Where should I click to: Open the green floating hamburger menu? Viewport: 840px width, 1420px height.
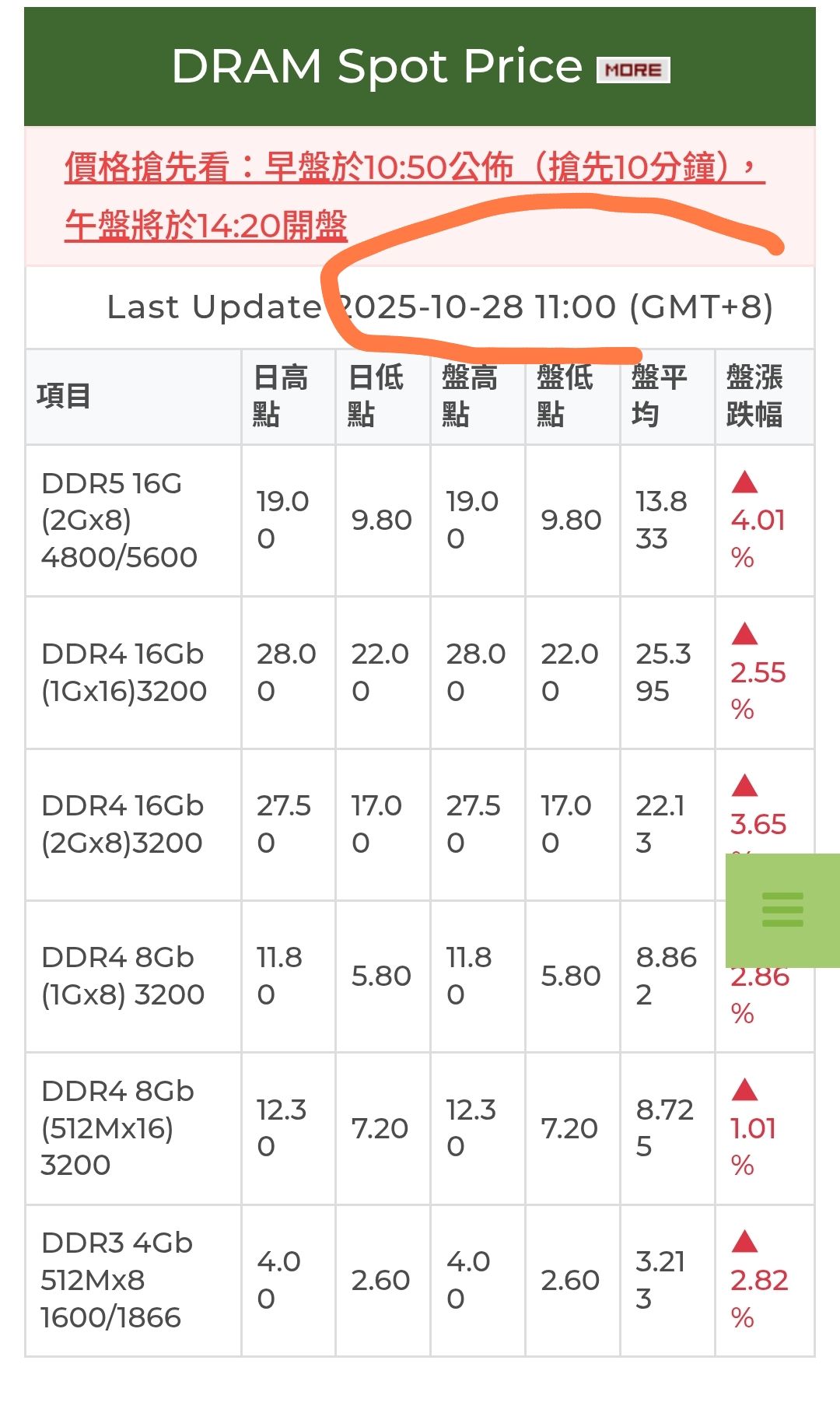click(782, 910)
